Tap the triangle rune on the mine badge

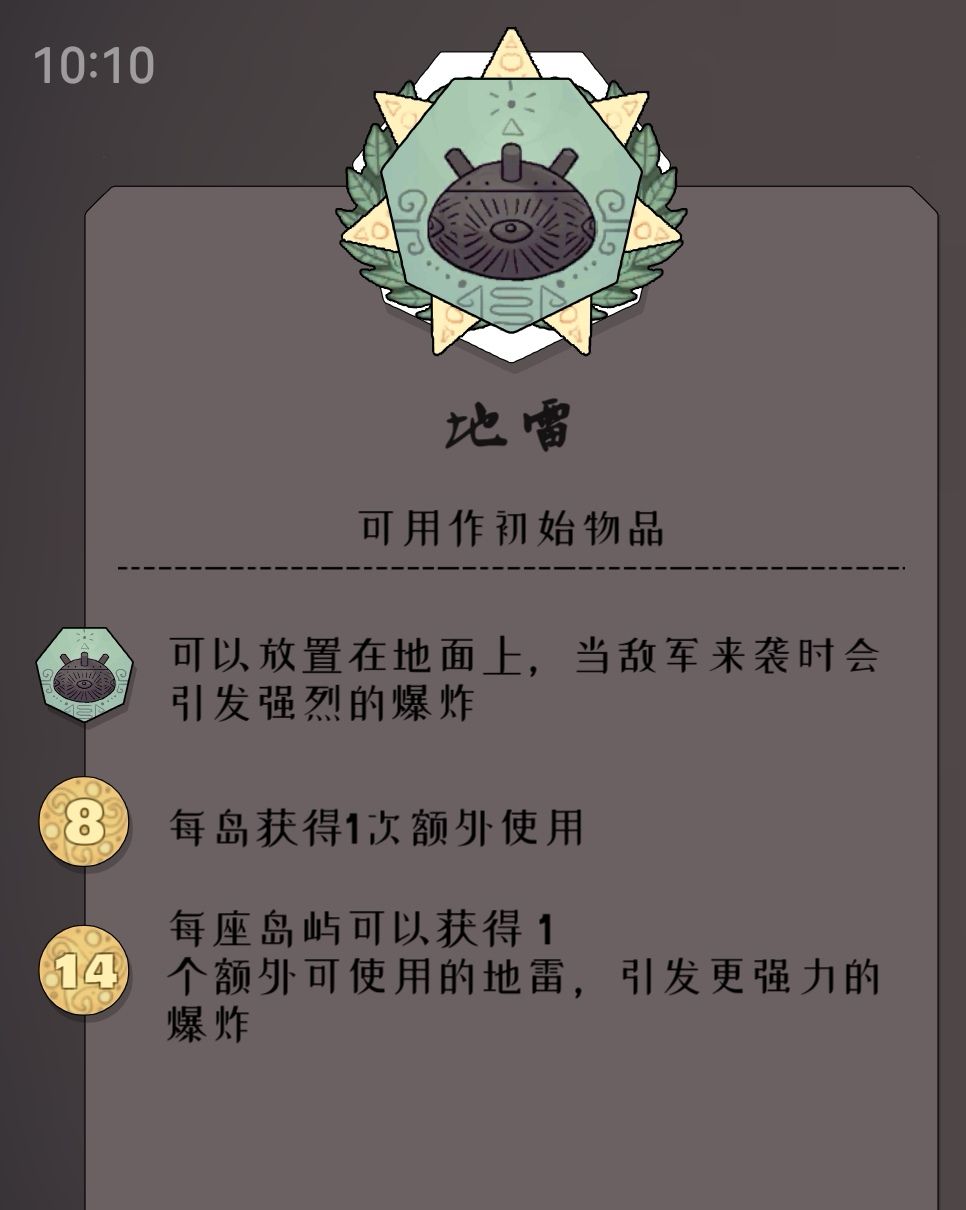(511, 126)
